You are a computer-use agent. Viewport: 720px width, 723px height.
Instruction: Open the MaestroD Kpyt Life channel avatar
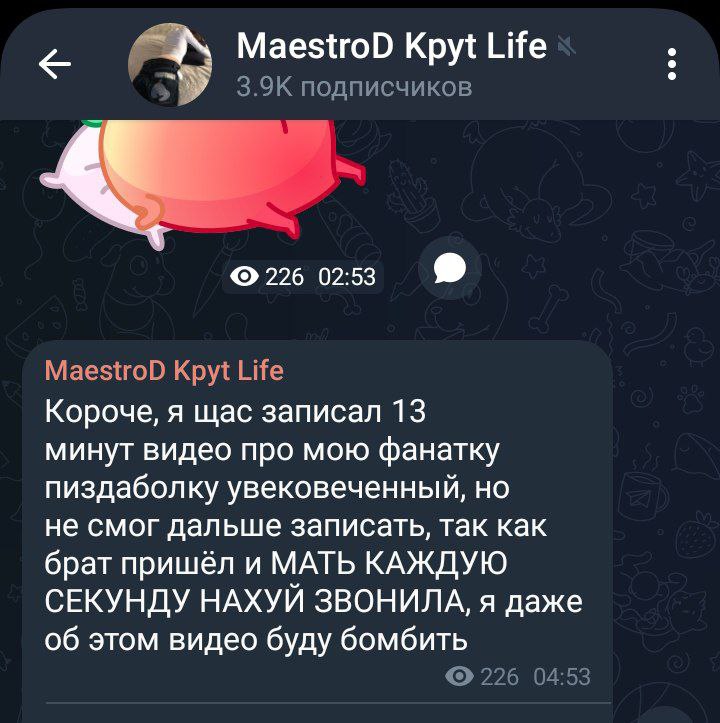170,65
